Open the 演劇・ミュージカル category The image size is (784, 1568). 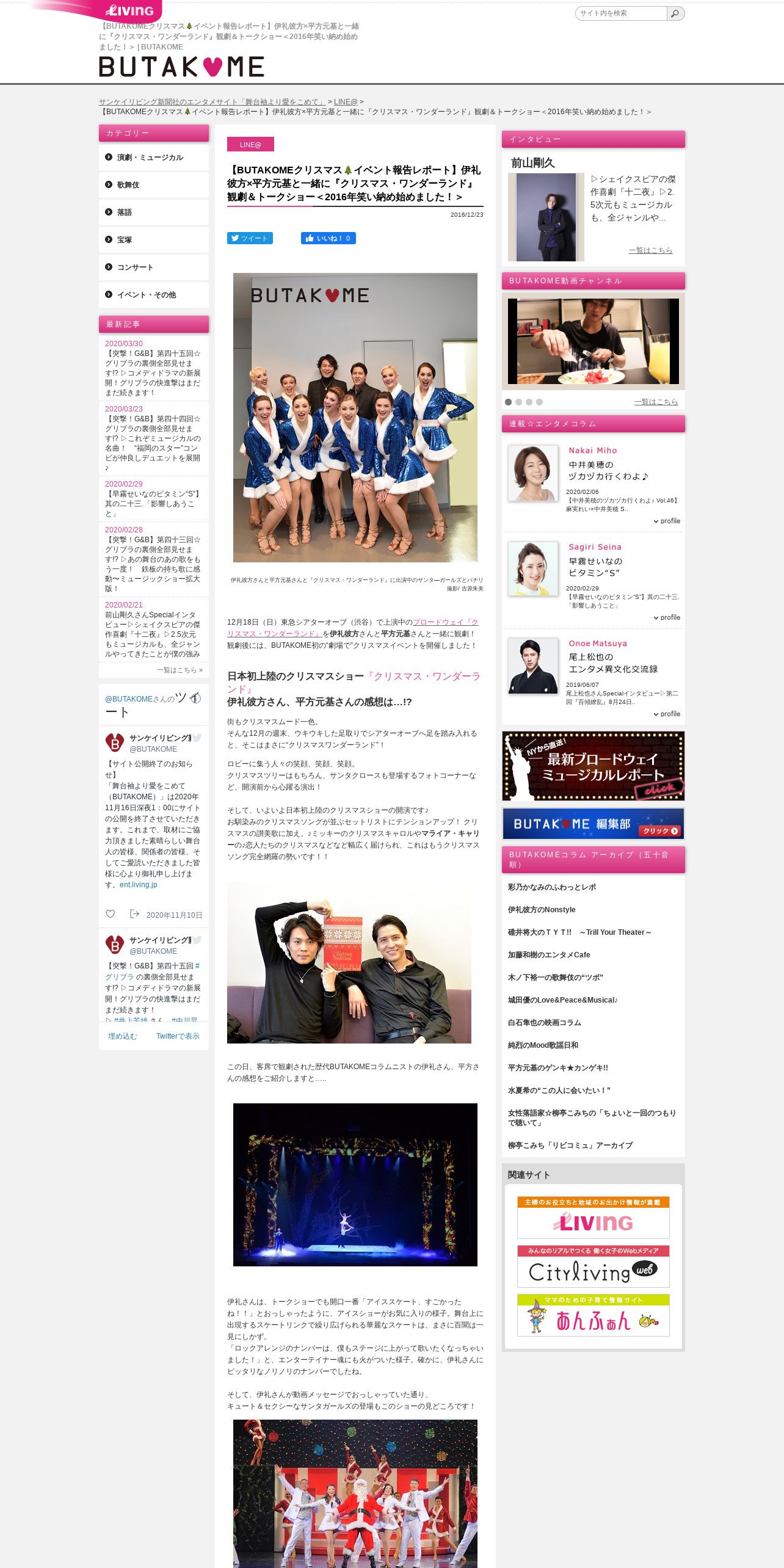coord(153,158)
